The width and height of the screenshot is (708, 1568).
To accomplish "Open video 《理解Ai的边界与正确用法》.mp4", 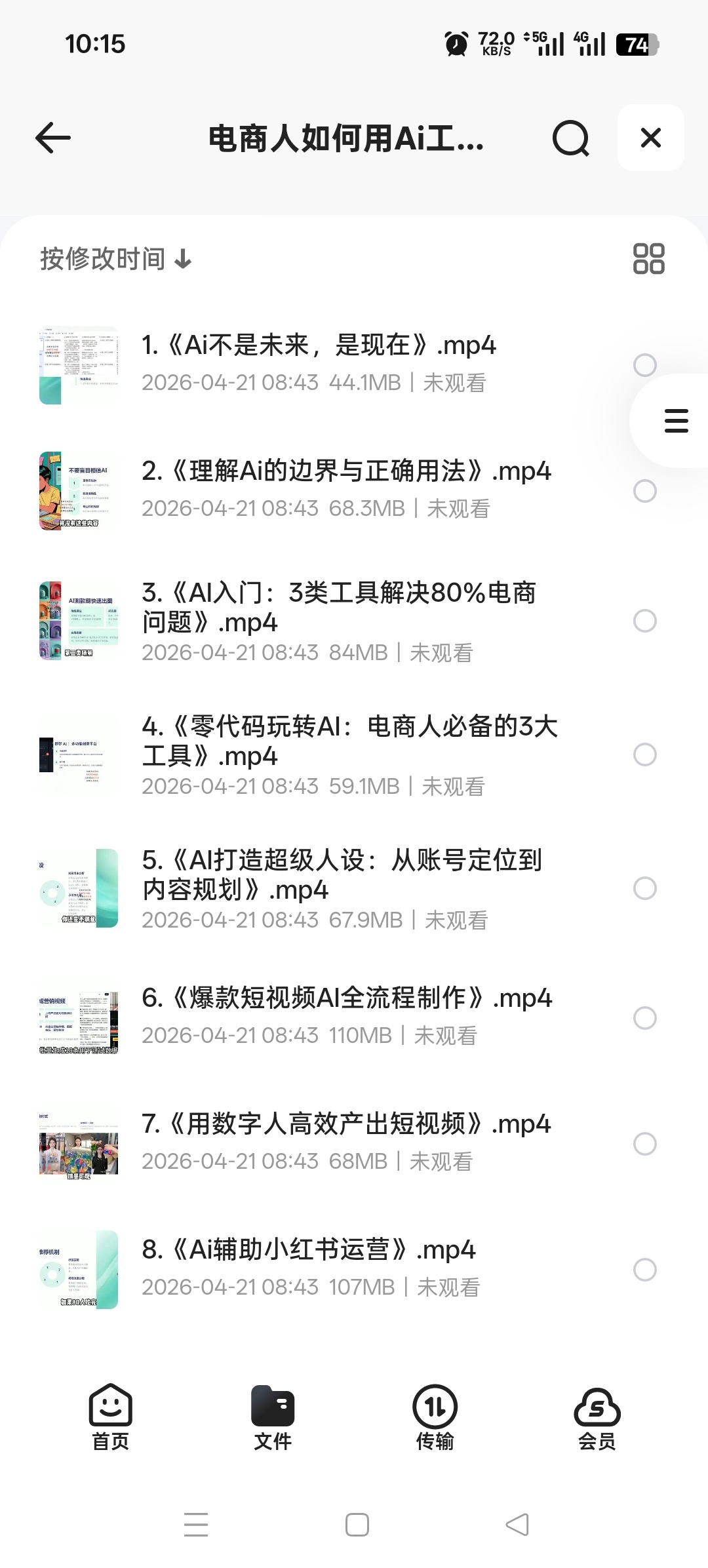I will pyautogui.click(x=346, y=471).
